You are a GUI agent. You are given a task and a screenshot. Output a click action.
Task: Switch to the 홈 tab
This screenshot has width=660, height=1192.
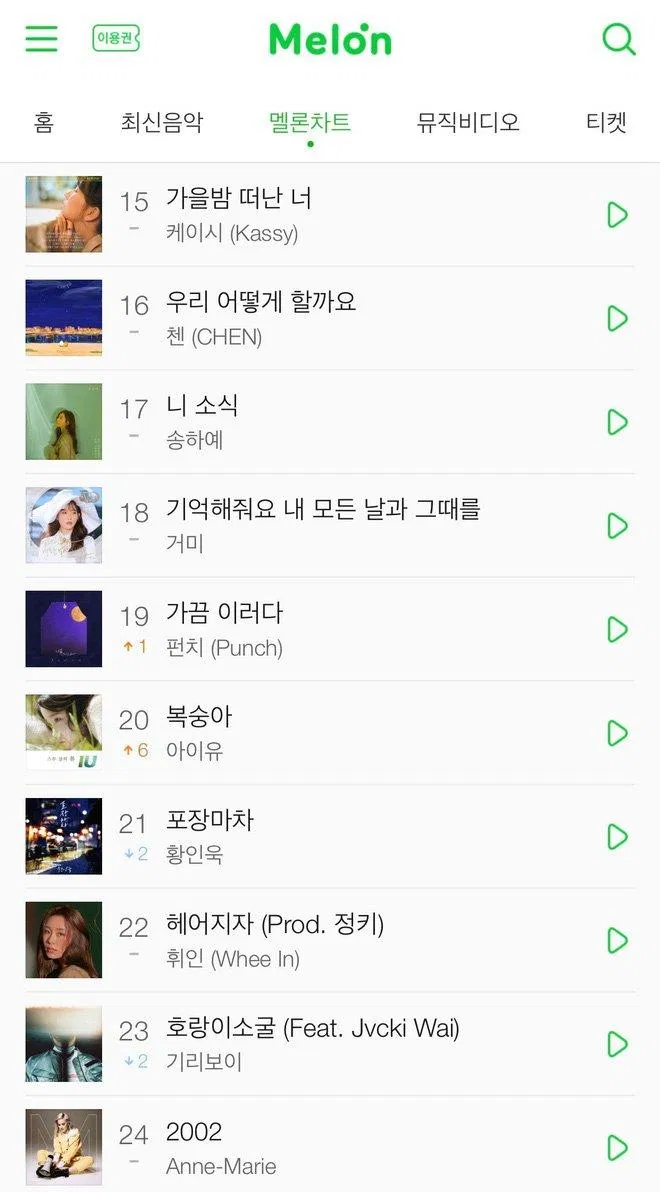43,123
